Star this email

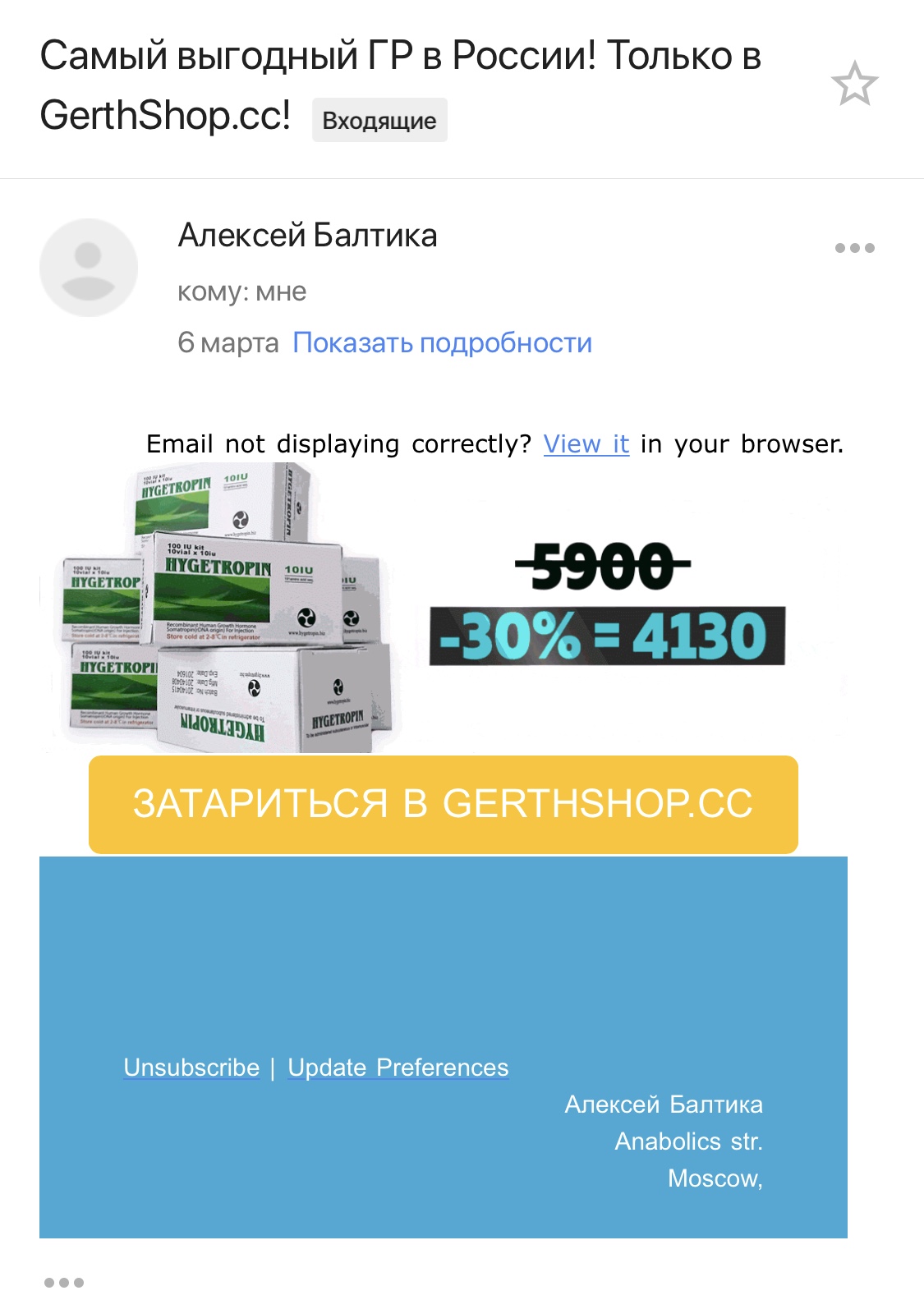pyautogui.click(x=854, y=84)
